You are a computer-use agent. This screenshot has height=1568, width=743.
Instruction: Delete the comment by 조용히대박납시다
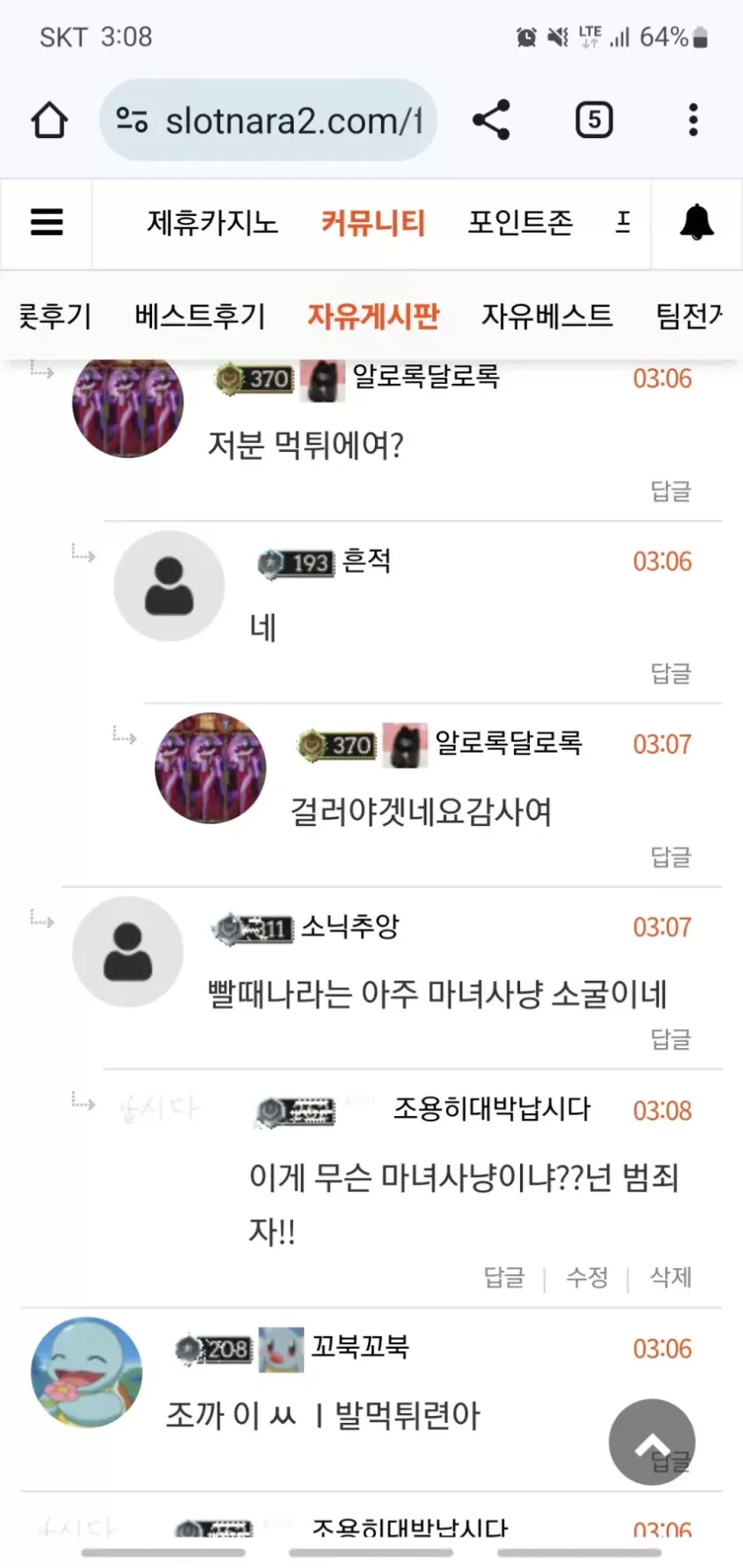670,1277
